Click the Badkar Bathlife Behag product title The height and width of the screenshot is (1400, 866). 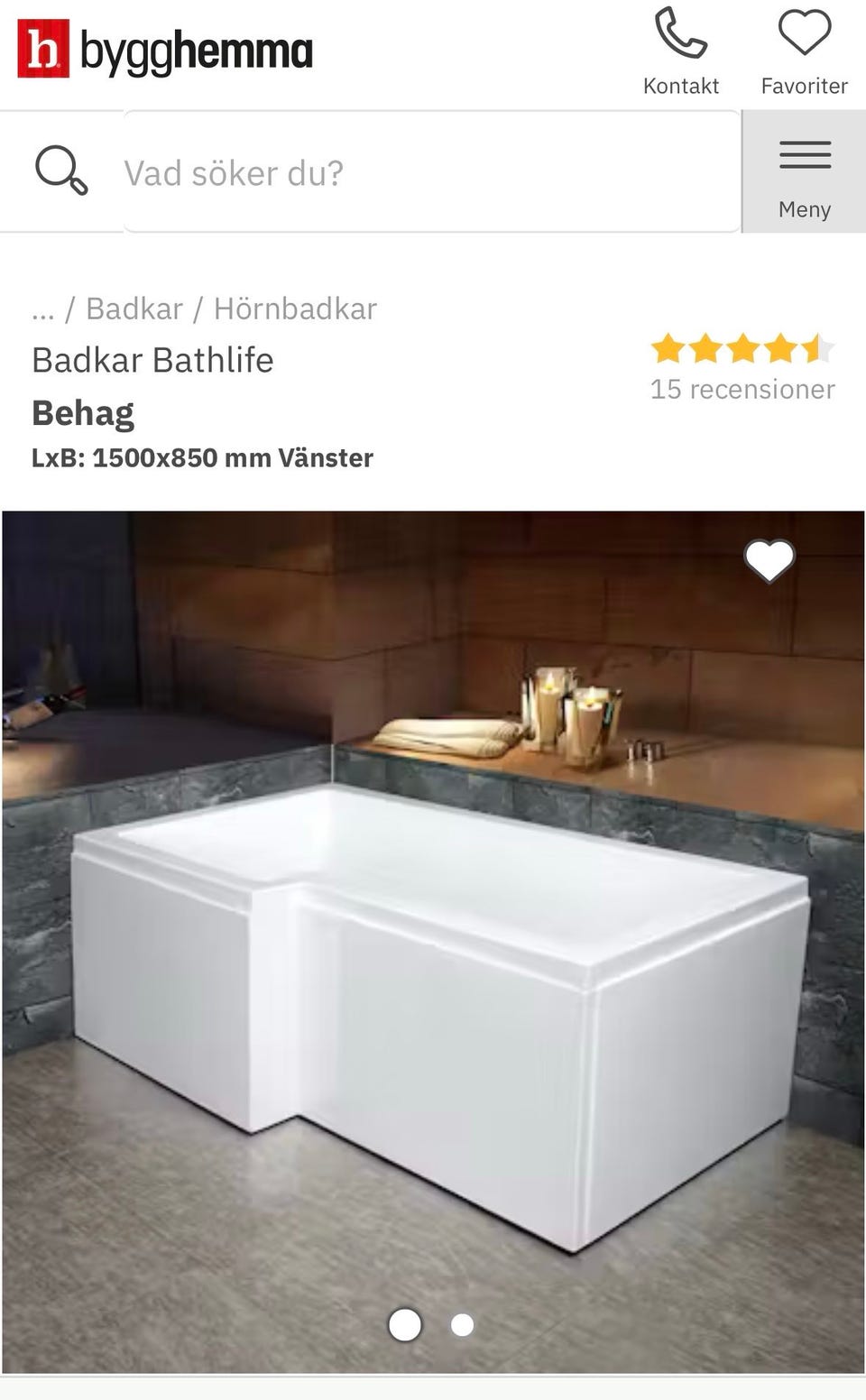tap(152, 383)
